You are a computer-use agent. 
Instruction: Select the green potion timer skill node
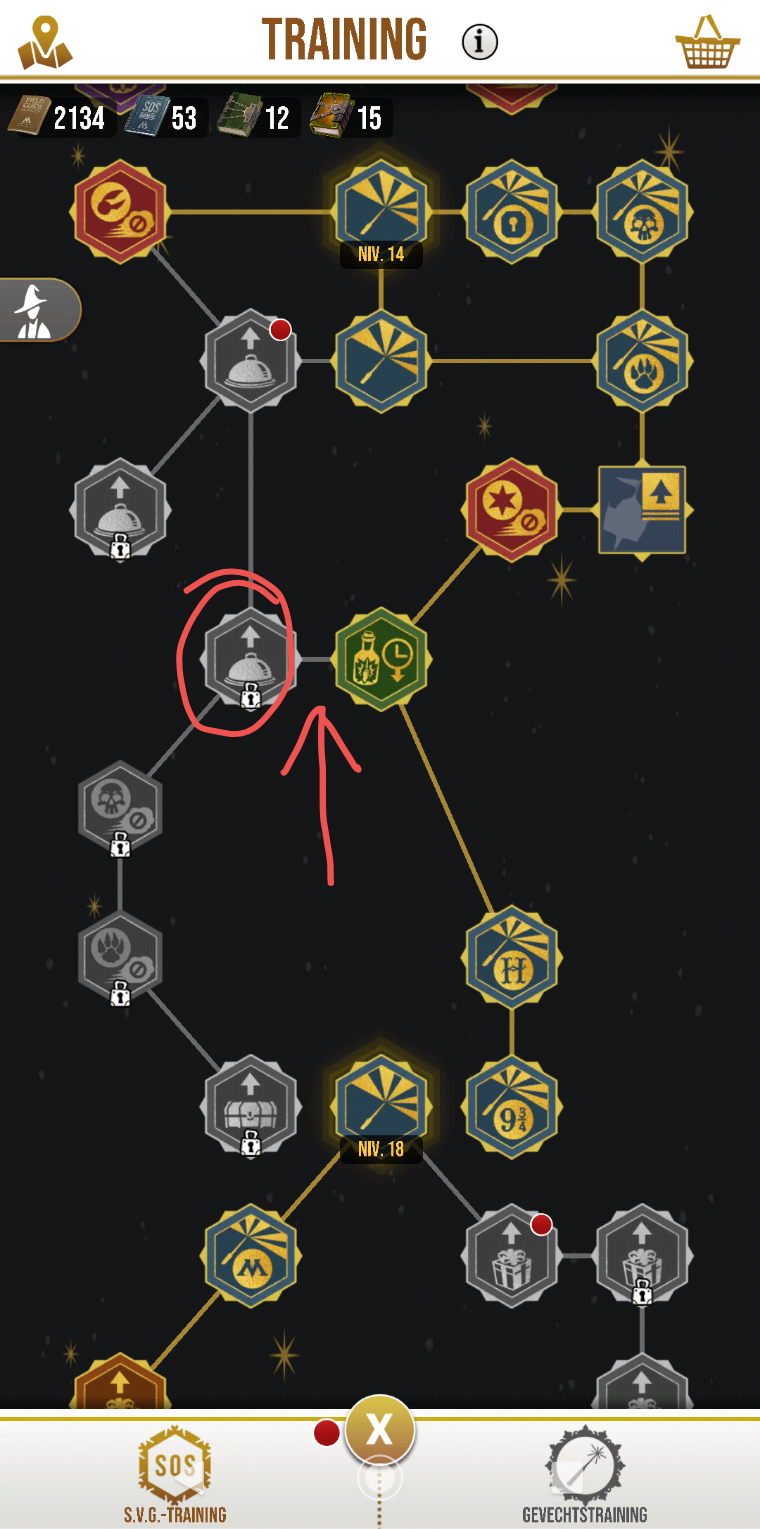(381, 659)
